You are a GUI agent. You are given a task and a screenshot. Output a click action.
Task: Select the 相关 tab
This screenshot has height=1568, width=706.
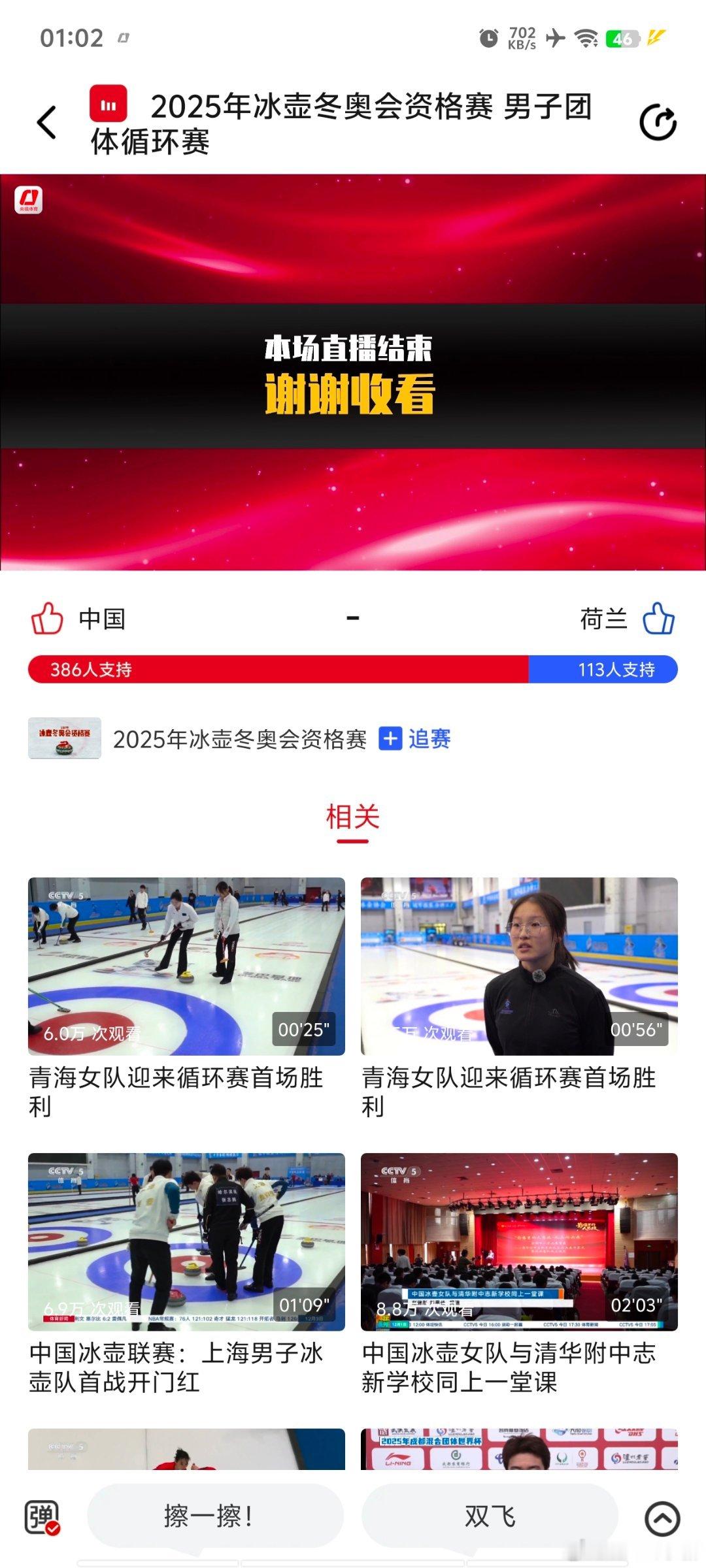click(353, 815)
